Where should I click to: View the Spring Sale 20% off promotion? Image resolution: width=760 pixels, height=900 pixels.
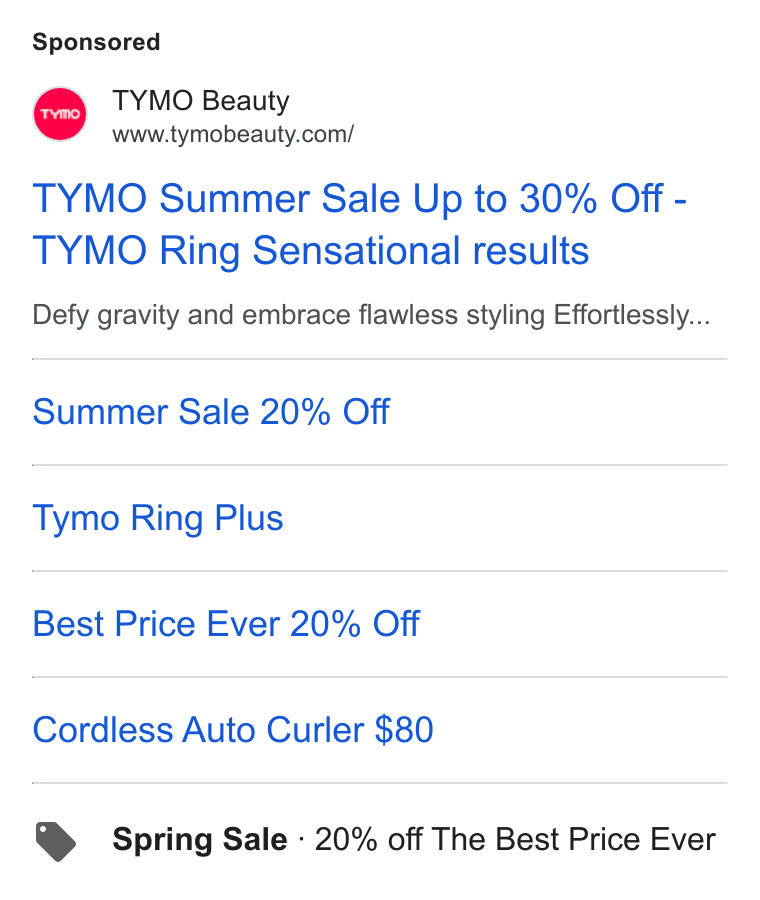tap(414, 840)
